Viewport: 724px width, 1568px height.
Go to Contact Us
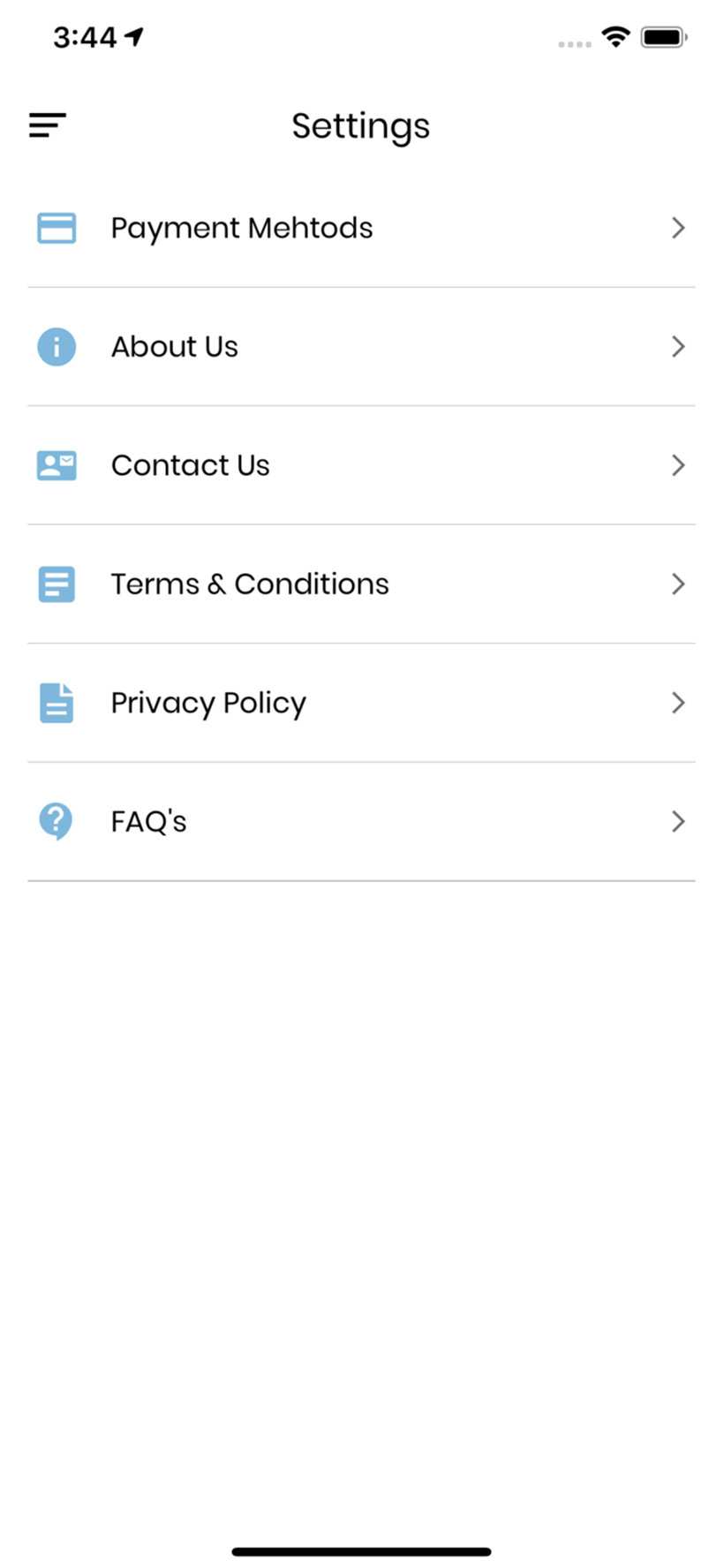[x=361, y=465]
